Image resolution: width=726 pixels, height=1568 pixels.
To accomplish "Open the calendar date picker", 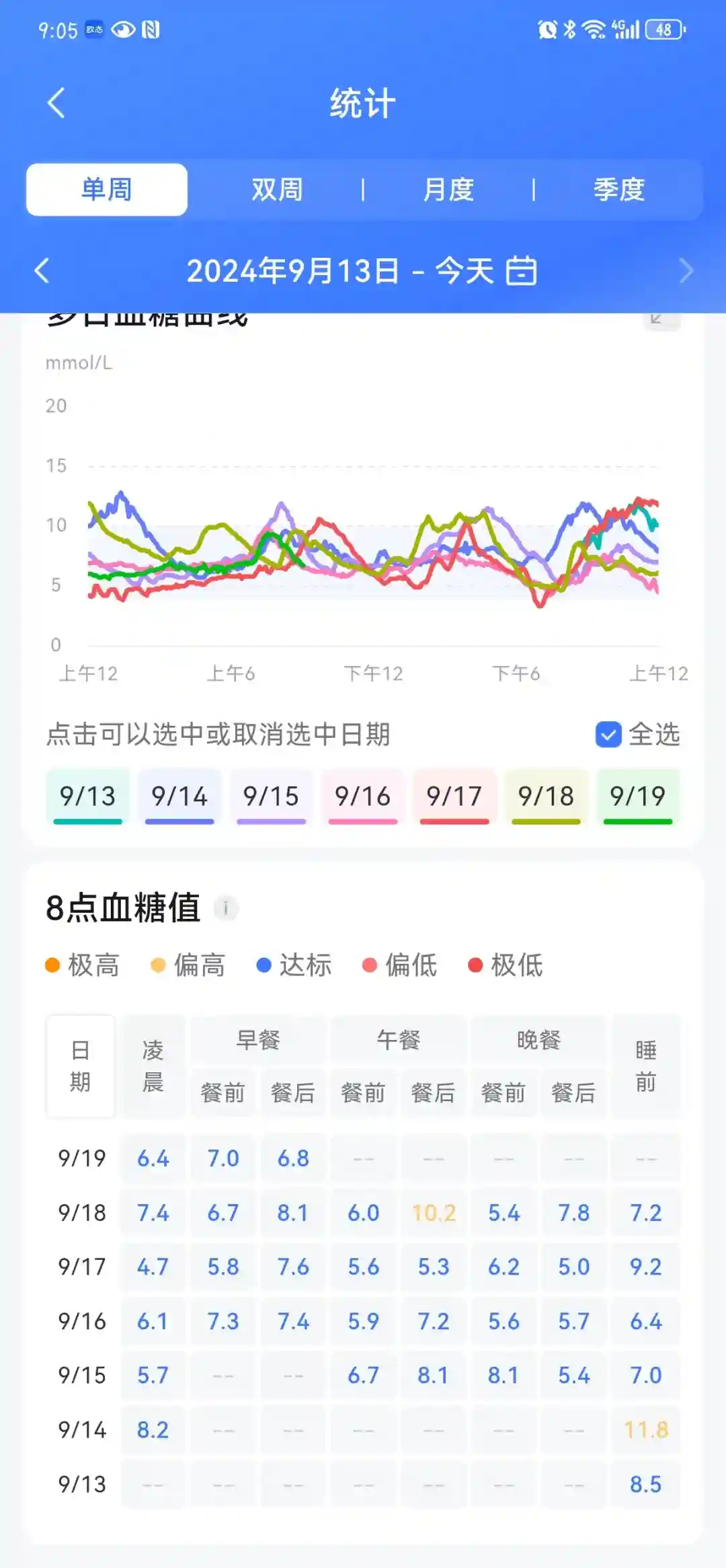I will point(521,270).
